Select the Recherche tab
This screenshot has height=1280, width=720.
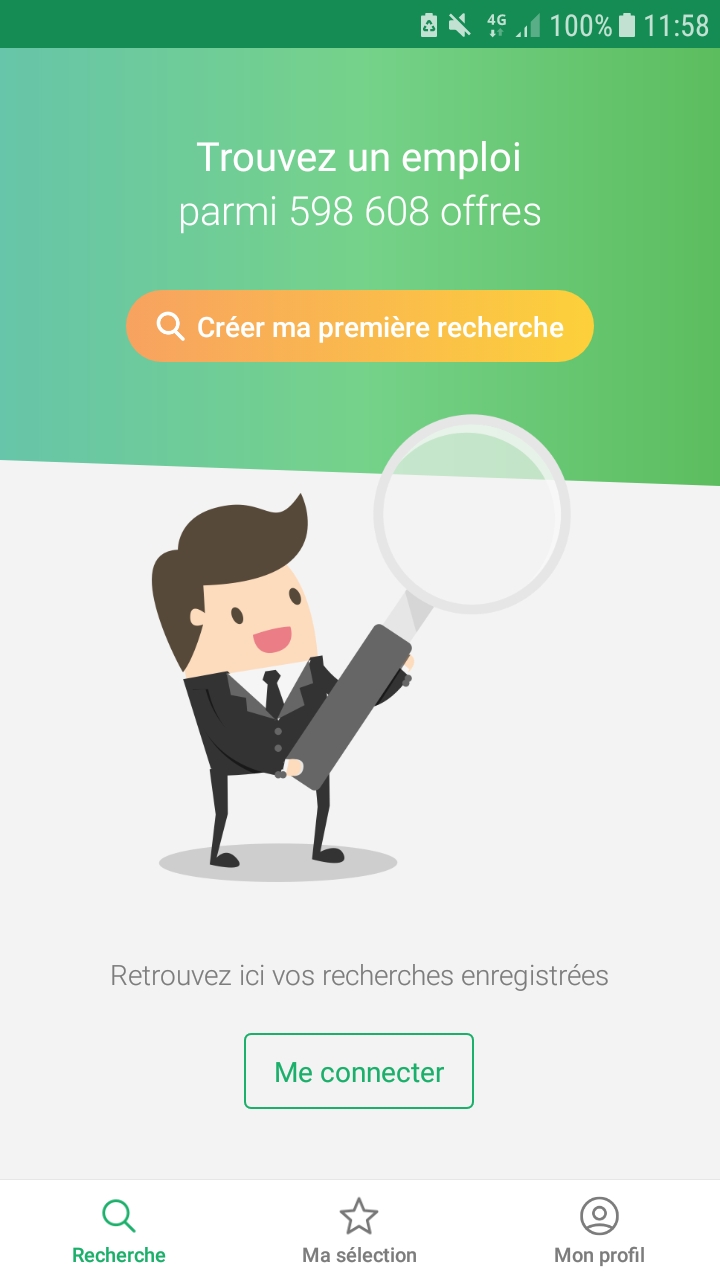119,1230
